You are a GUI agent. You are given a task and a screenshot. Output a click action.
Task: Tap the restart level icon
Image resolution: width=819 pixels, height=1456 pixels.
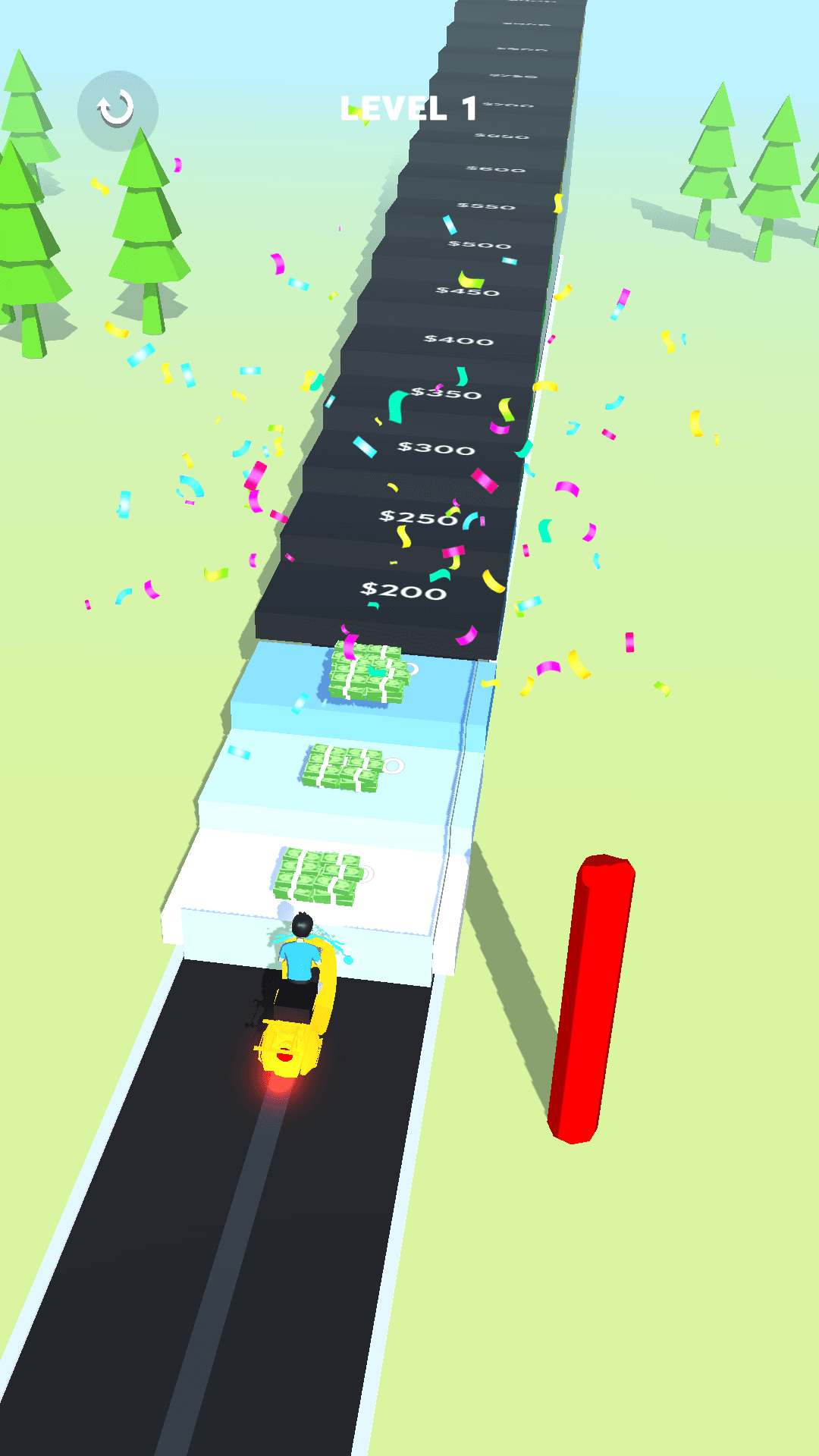(118, 111)
